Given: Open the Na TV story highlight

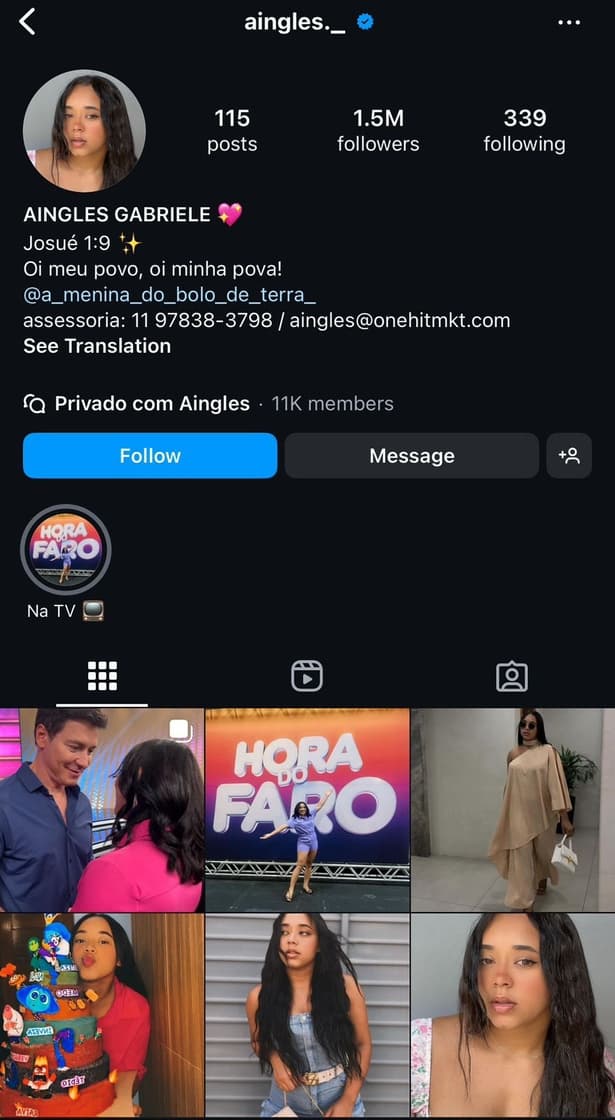Looking at the screenshot, I should (x=66, y=550).
